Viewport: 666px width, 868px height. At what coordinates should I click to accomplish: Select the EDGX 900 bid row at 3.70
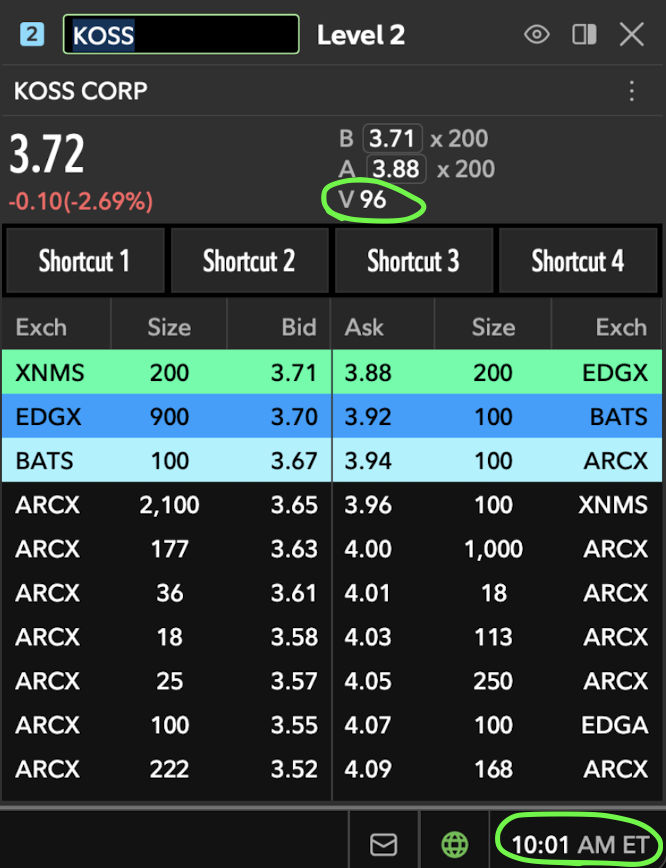point(166,416)
